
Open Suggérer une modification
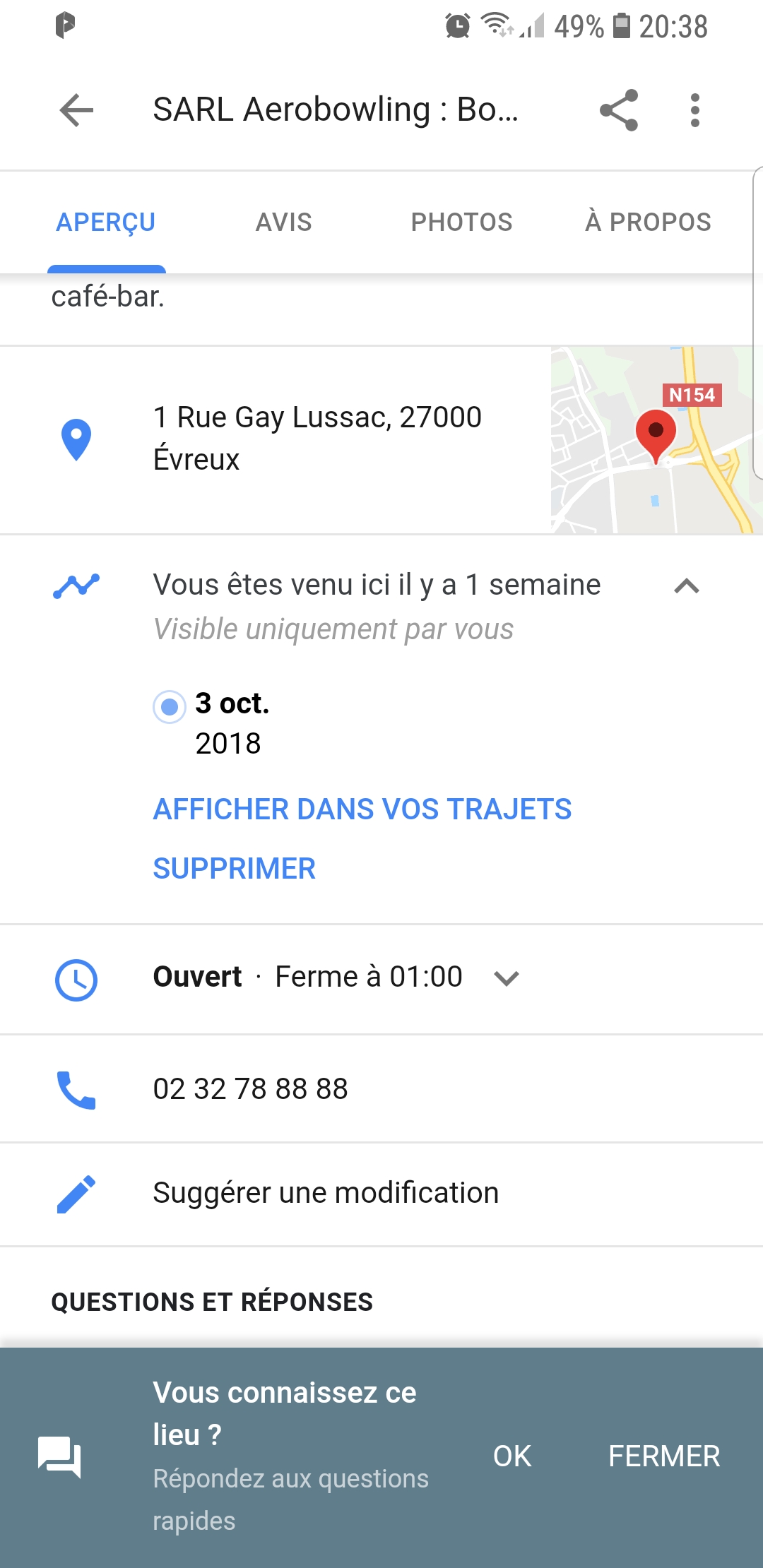pyautogui.click(x=326, y=1194)
